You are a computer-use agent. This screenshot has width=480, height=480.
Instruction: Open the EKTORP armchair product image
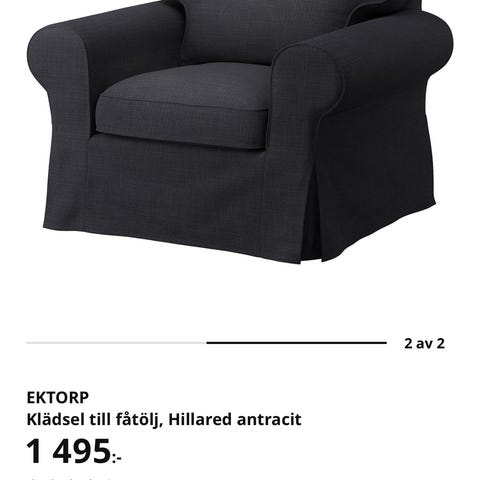coord(240,132)
